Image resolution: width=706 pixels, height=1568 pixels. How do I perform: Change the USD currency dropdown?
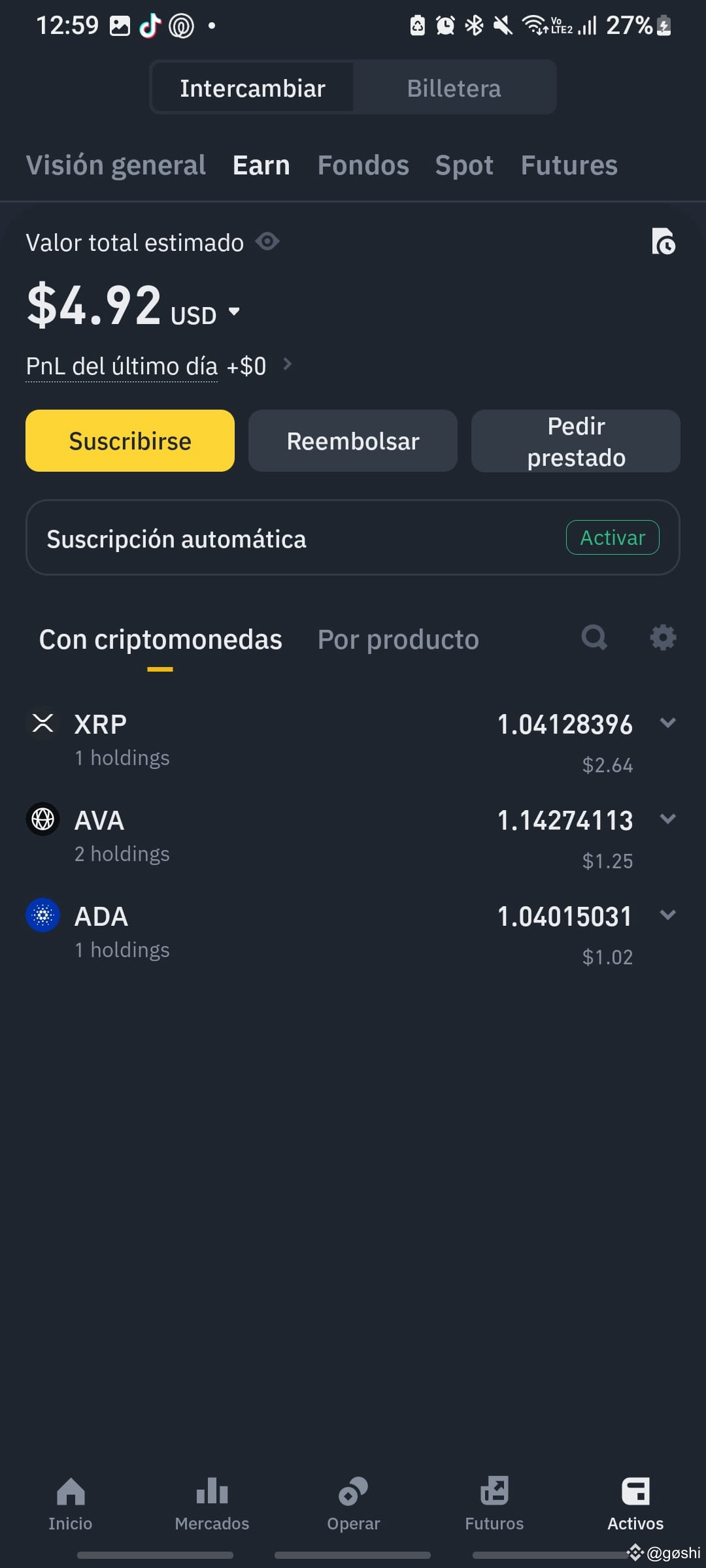(x=205, y=314)
